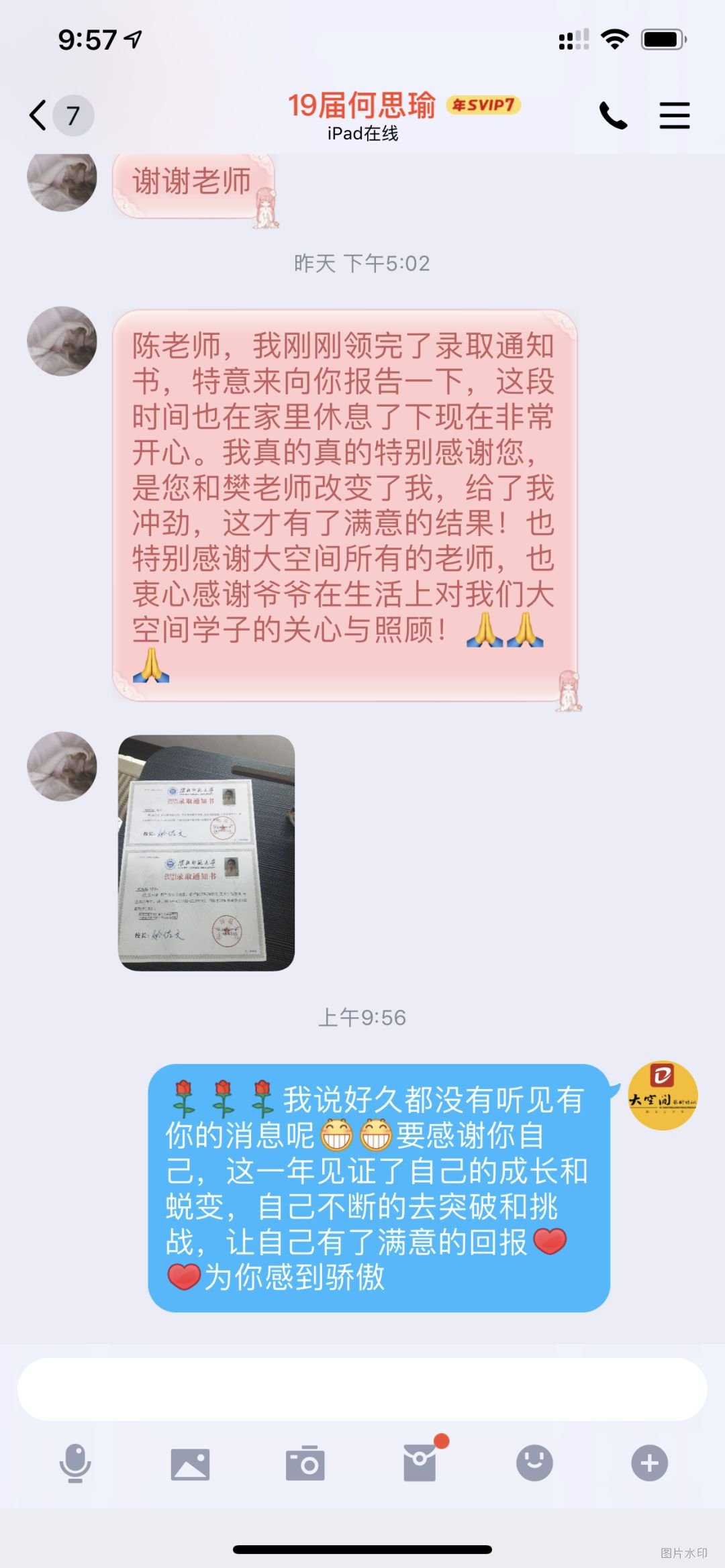Start a voice call with 何思瑜

click(612, 115)
